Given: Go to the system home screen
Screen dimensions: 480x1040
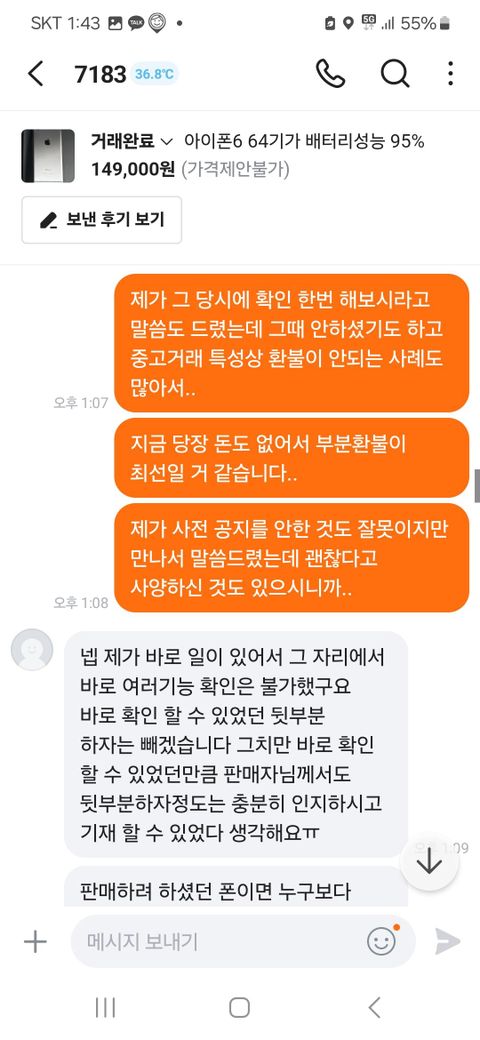Looking at the screenshot, I should [239, 1008].
